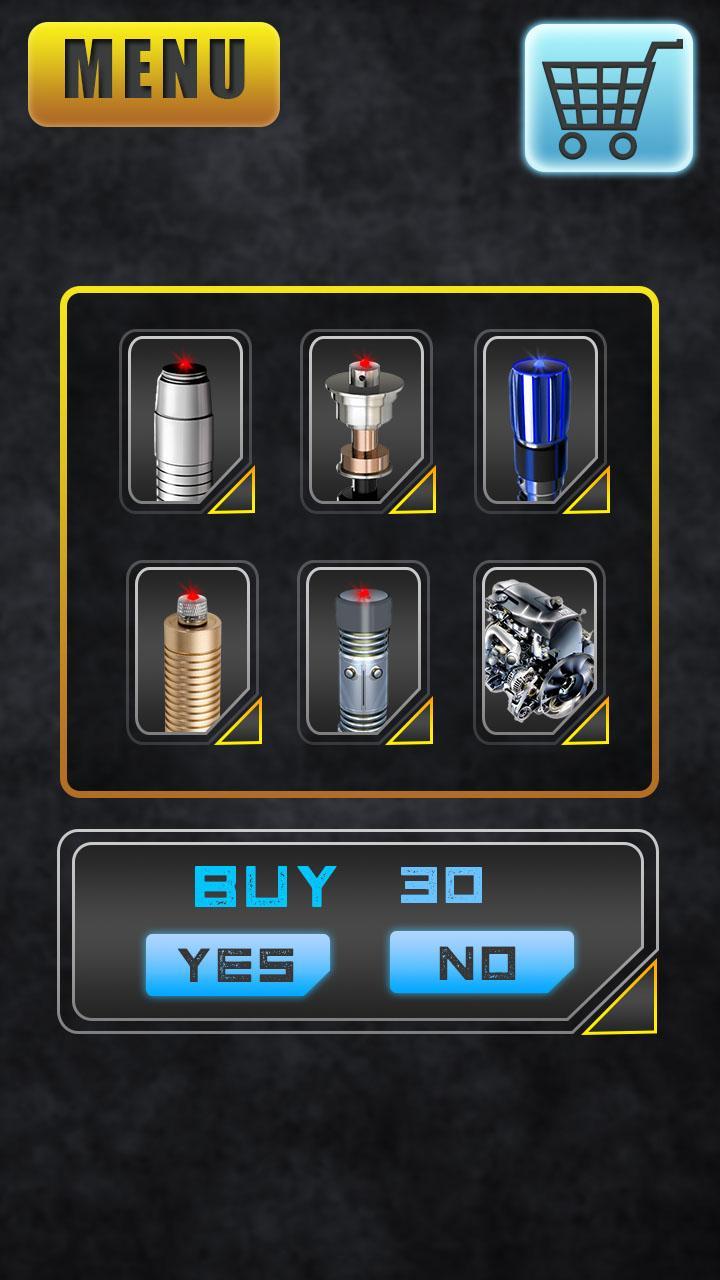Open the MENU button
The image size is (720, 1280).
(154, 74)
